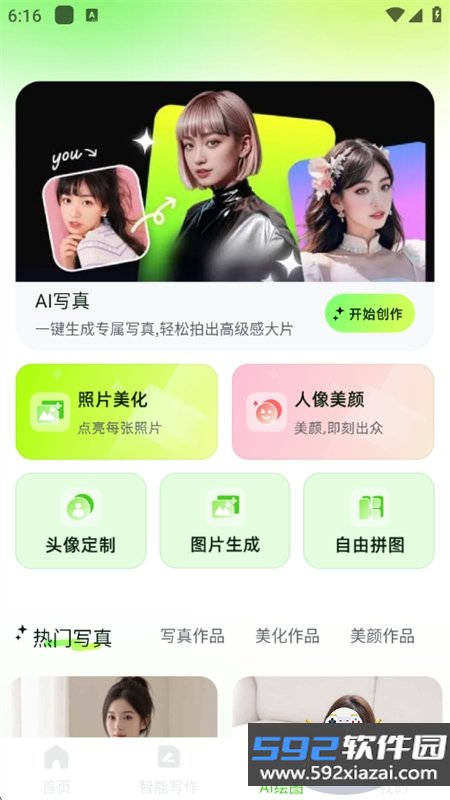450x800 pixels.
Task: Open 人像美颜 portrait beauty
Action: coord(333,412)
